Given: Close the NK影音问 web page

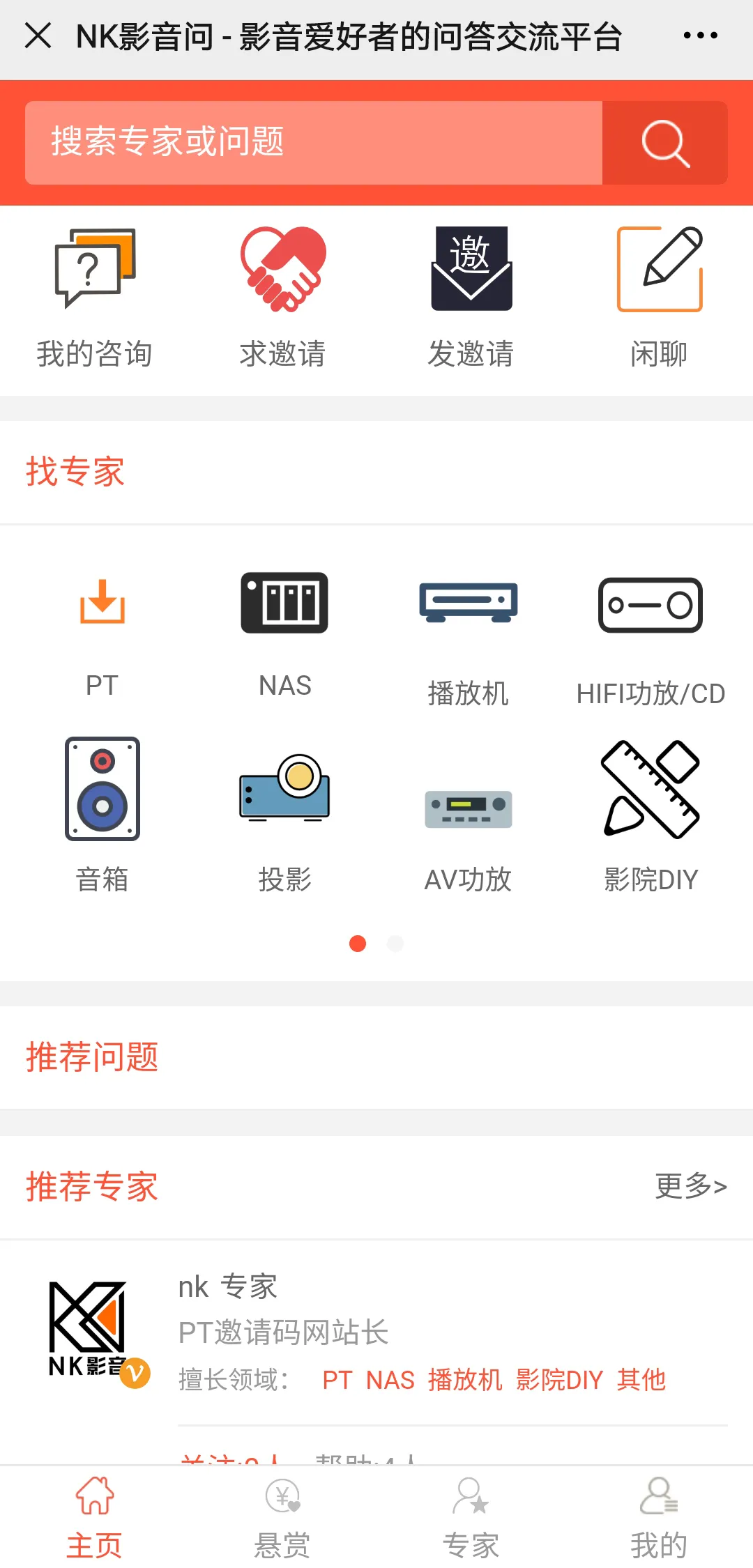Looking at the screenshot, I should pyautogui.click(x=38, y=36).
